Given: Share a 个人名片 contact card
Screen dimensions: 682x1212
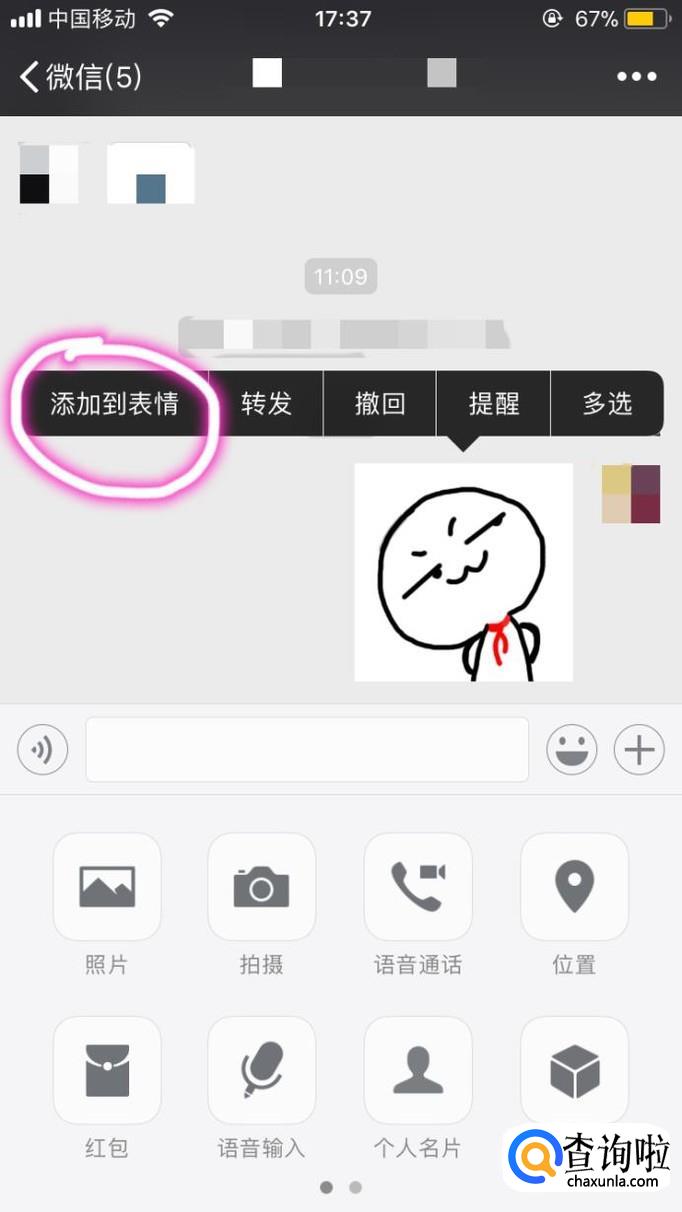Looking at the screenshot, I should (x=417, y=1071).
